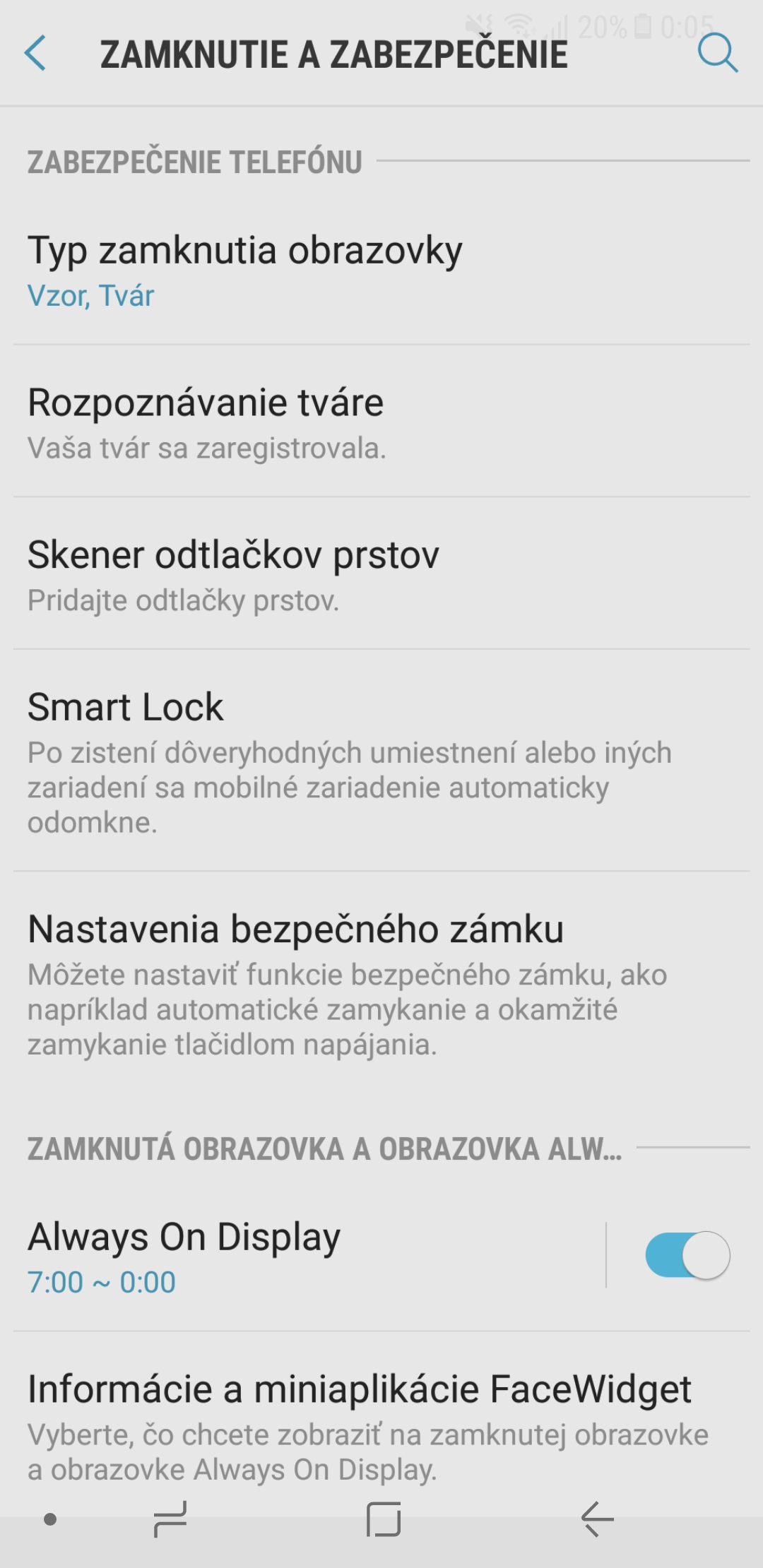Open recent apps from navigation bar

point(170,1519)
